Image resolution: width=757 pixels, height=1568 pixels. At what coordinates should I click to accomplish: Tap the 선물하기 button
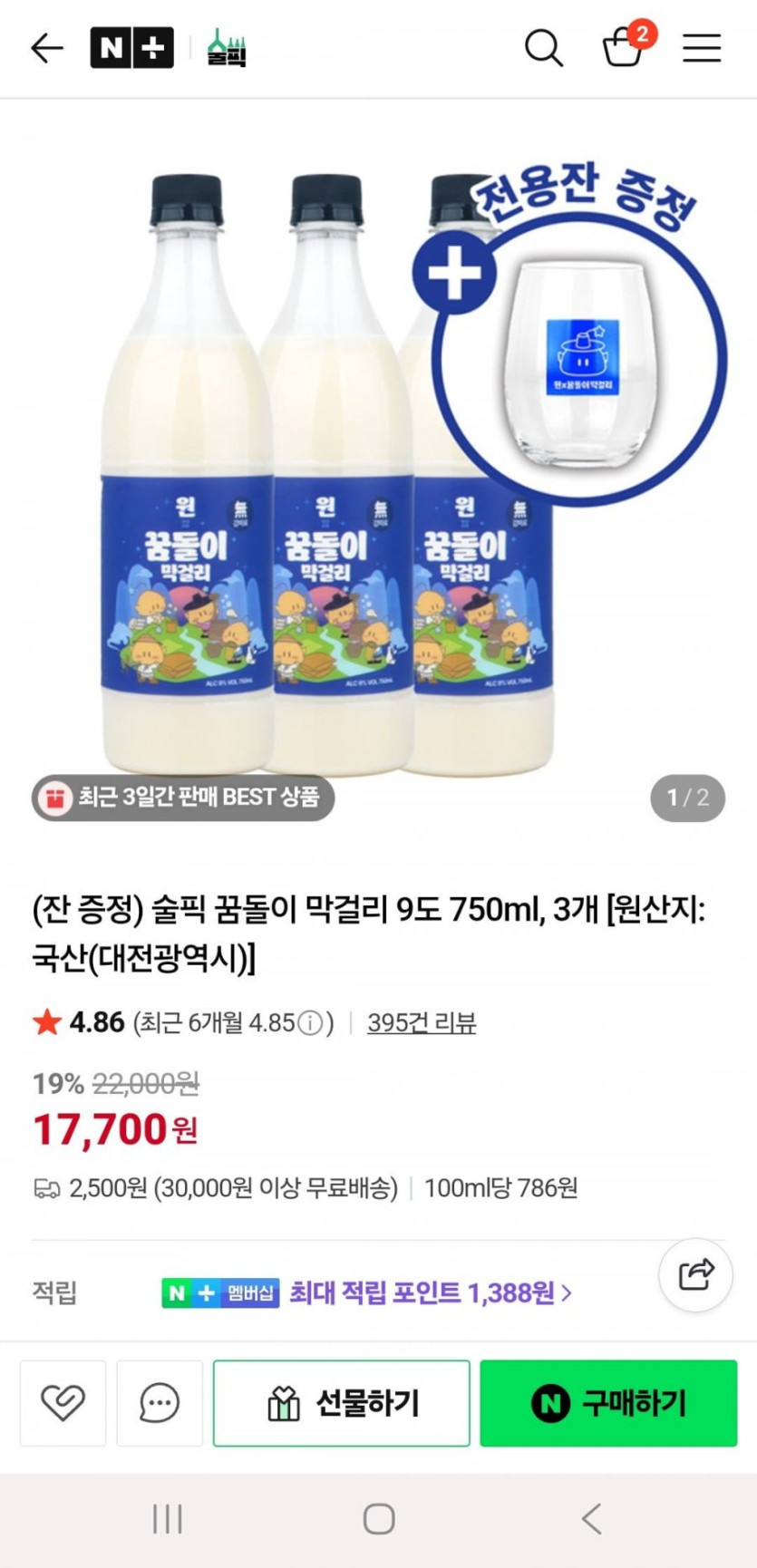[x=342, y=1402]
